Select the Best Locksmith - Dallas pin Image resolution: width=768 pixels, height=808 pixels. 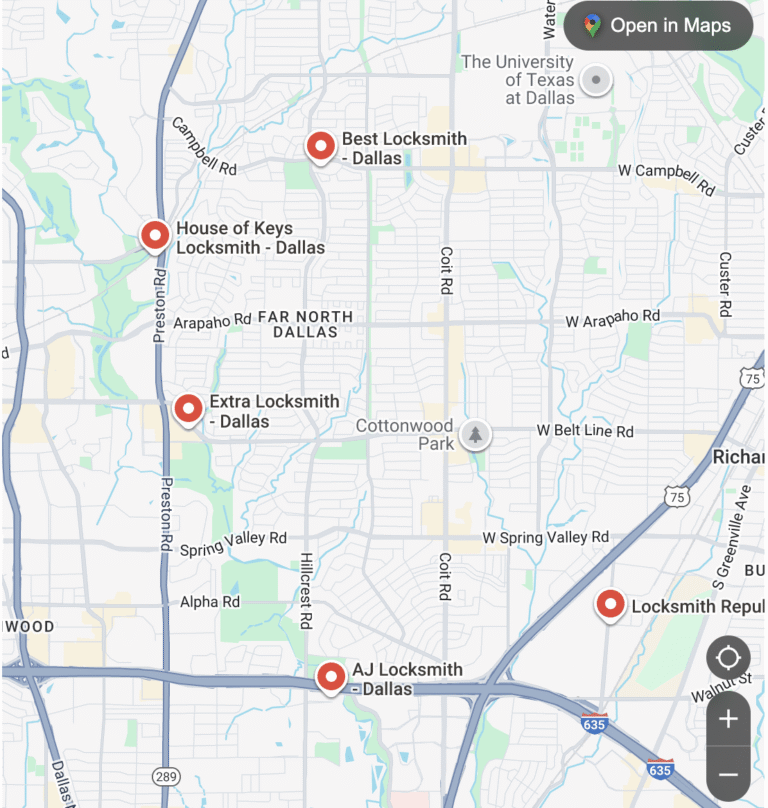pyautogui.click(x=320, y=146)
